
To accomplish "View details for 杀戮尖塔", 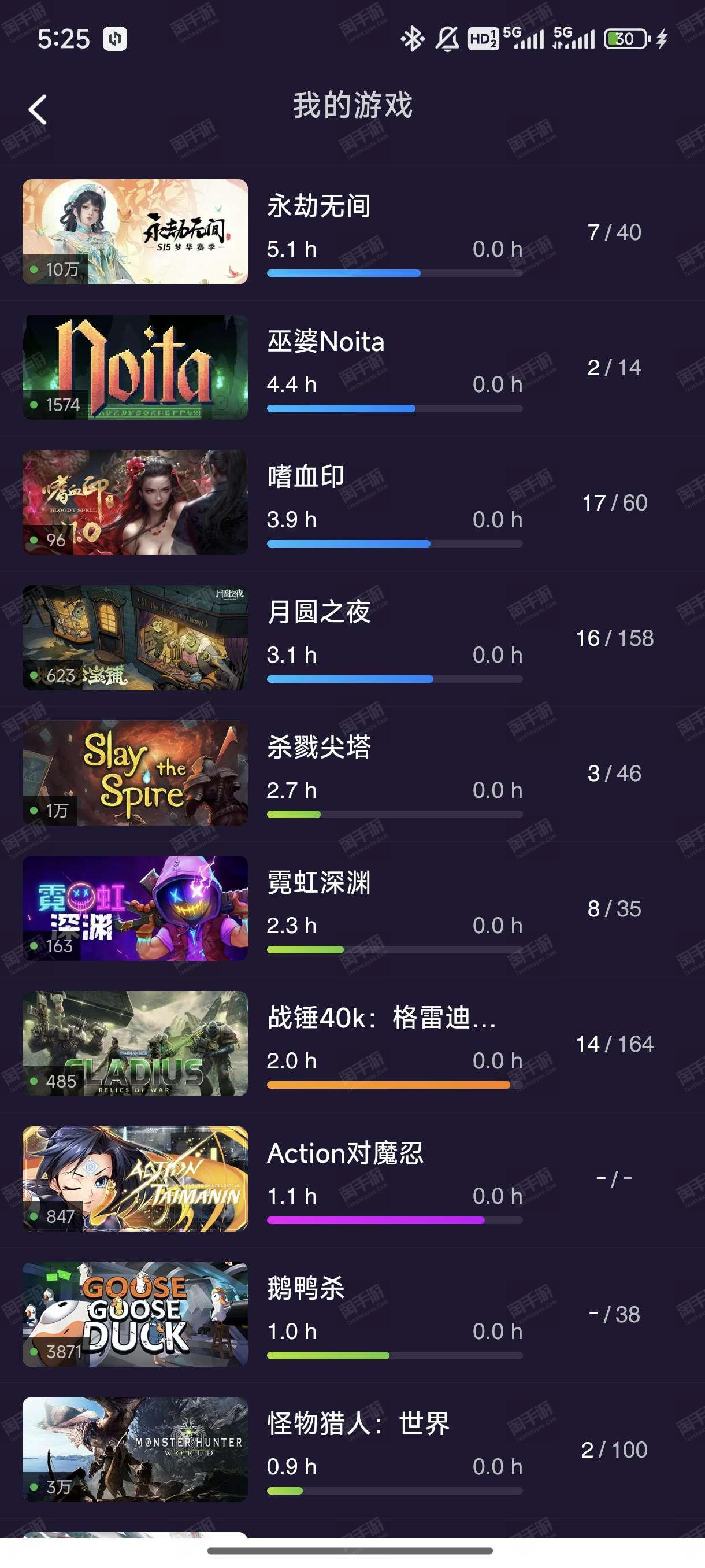I will tap(352, 773).
